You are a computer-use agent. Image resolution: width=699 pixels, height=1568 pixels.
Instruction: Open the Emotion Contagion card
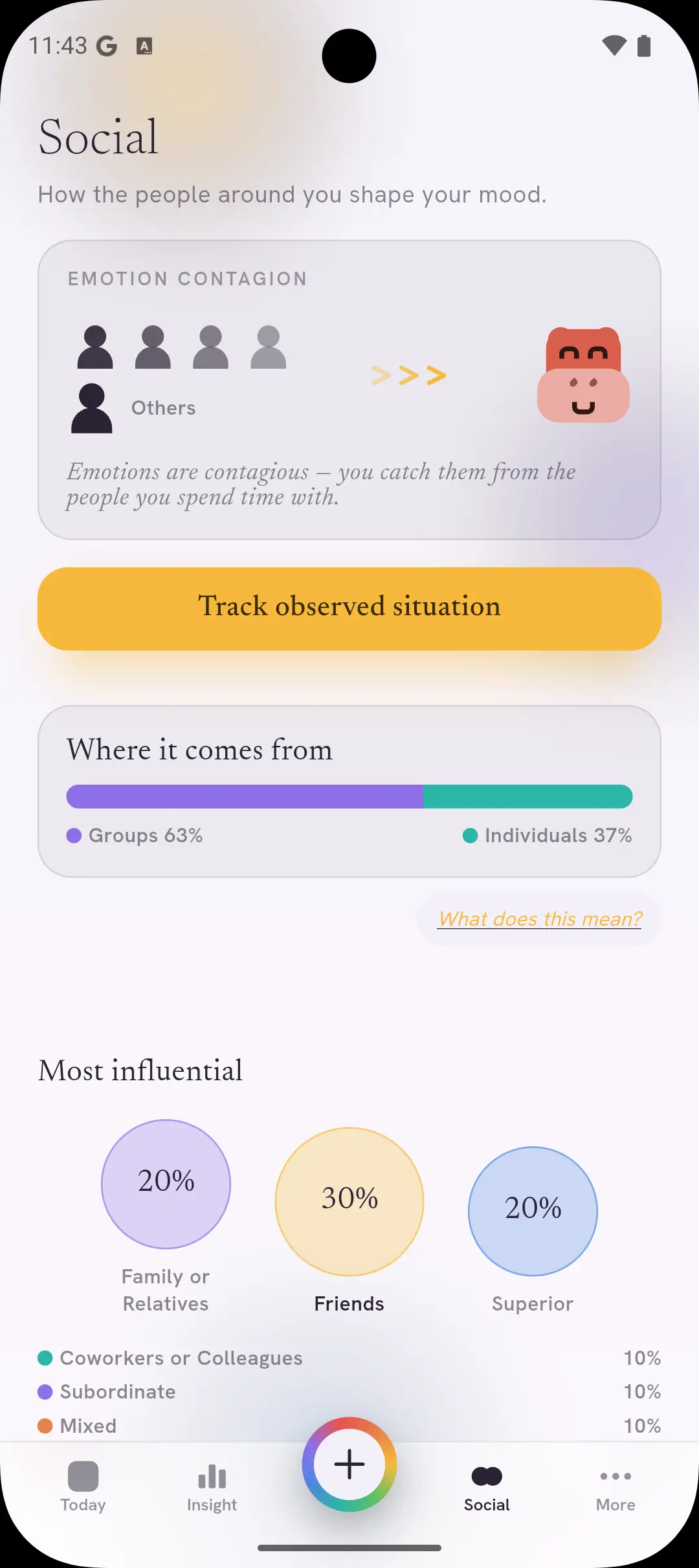349,390
